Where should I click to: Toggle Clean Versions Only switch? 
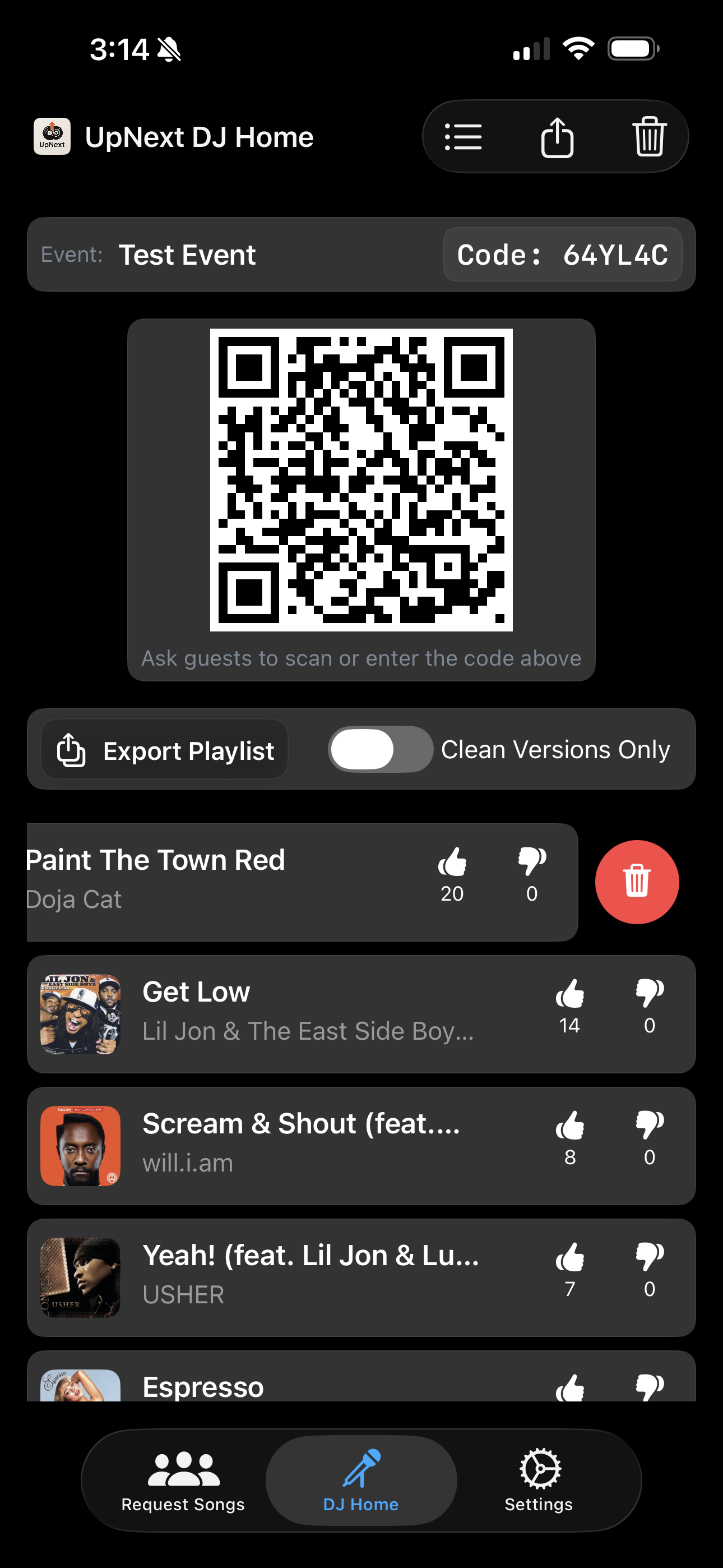tap(381, 749)
